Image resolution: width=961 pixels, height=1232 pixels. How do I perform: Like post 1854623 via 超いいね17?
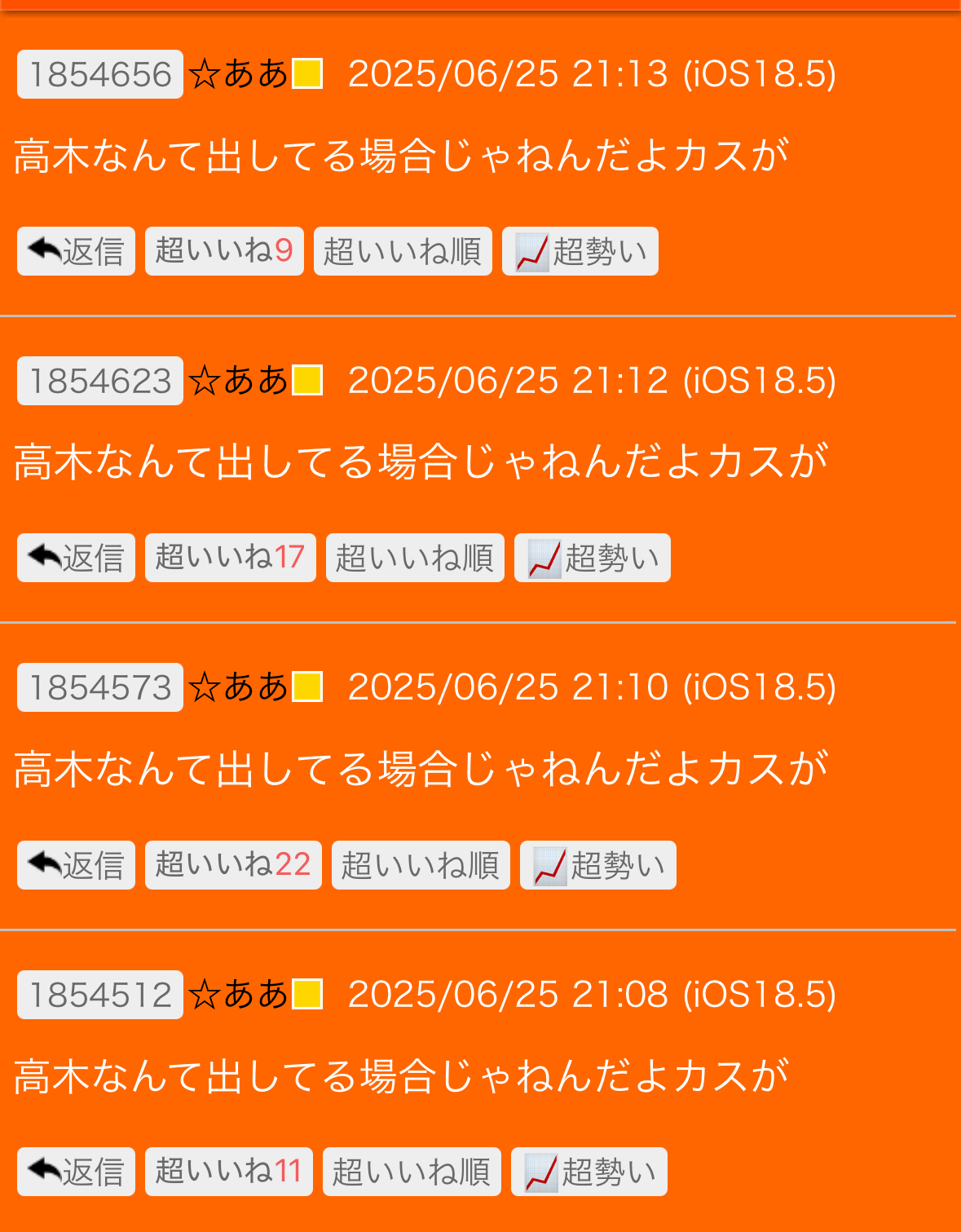[x=230, y=558]
